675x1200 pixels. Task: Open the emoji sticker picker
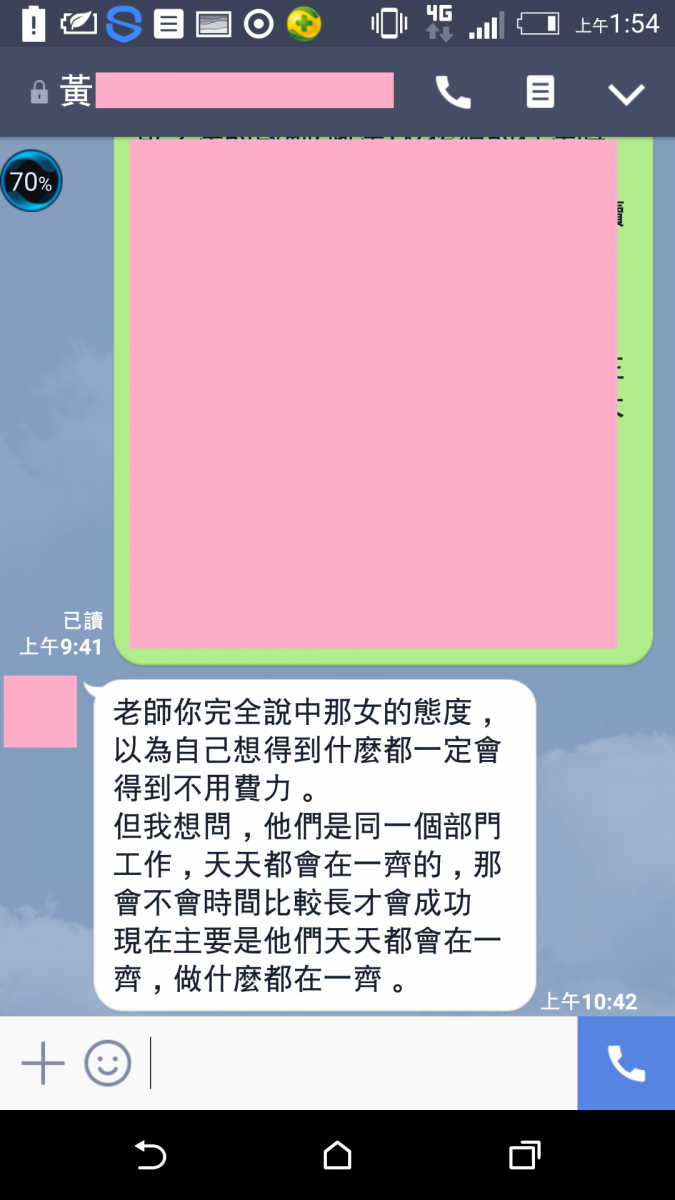107,1062
